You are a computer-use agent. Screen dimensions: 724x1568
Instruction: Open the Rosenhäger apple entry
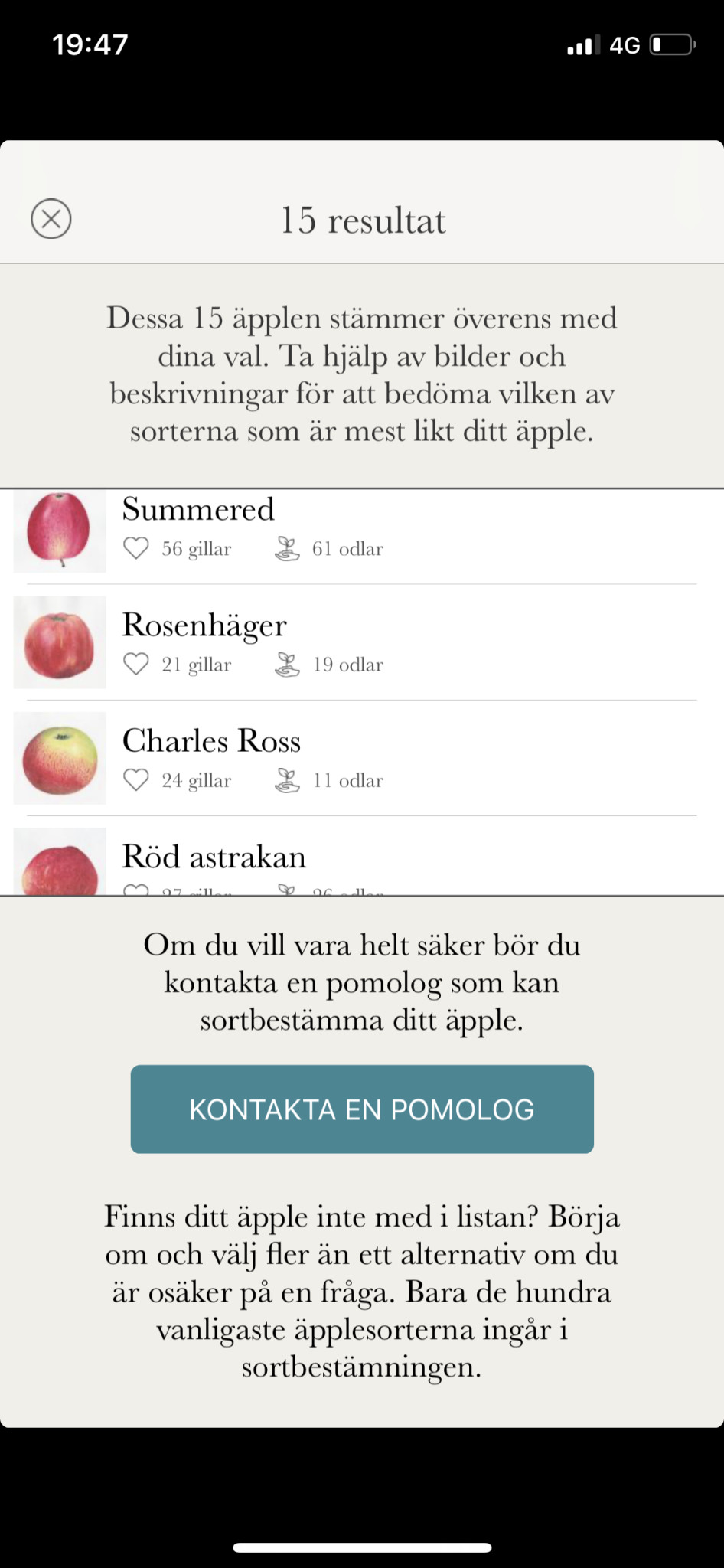point(204,626)
